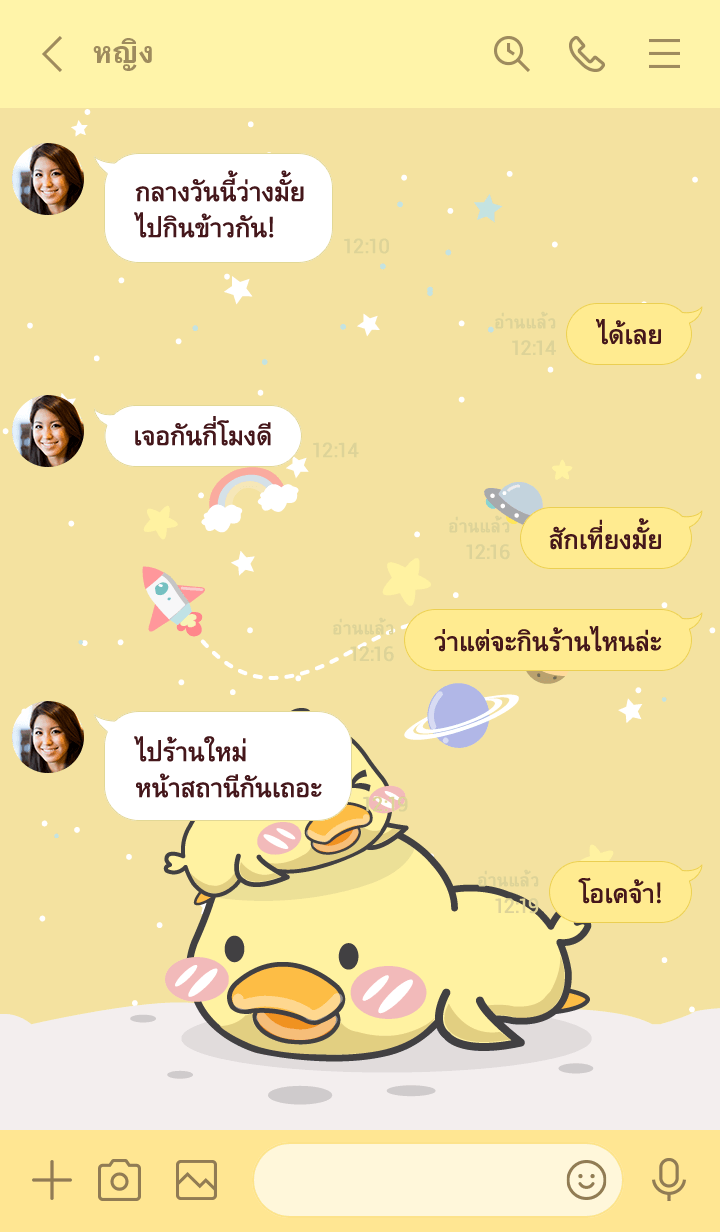The image size is (720, 1232).
Task: Start a voice call with หญิง
Action: (x=587, y=54)
